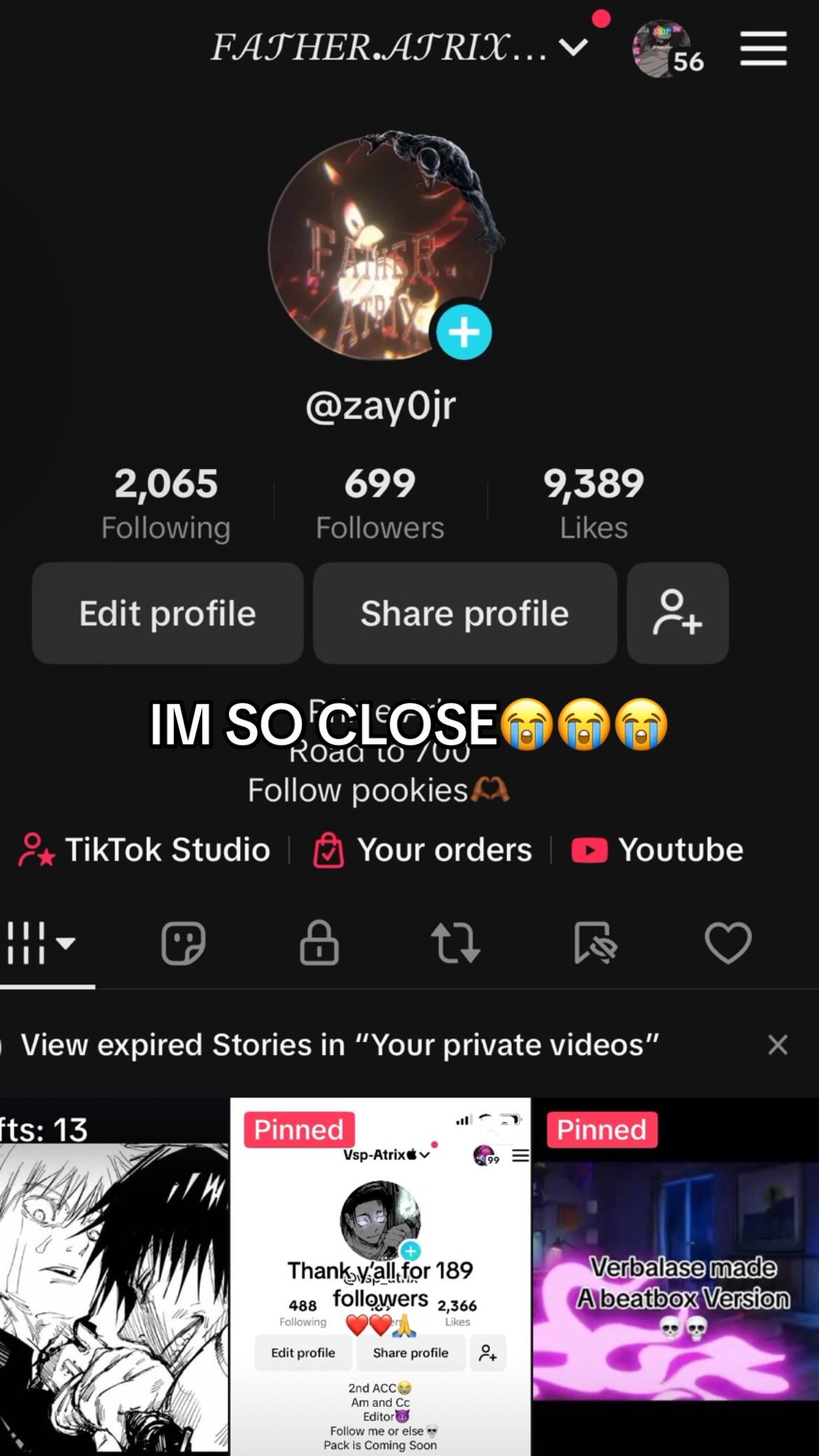View the 699 Followers list
The height and width of the screenshot is (1456, 819).
(x=380, y=503)
